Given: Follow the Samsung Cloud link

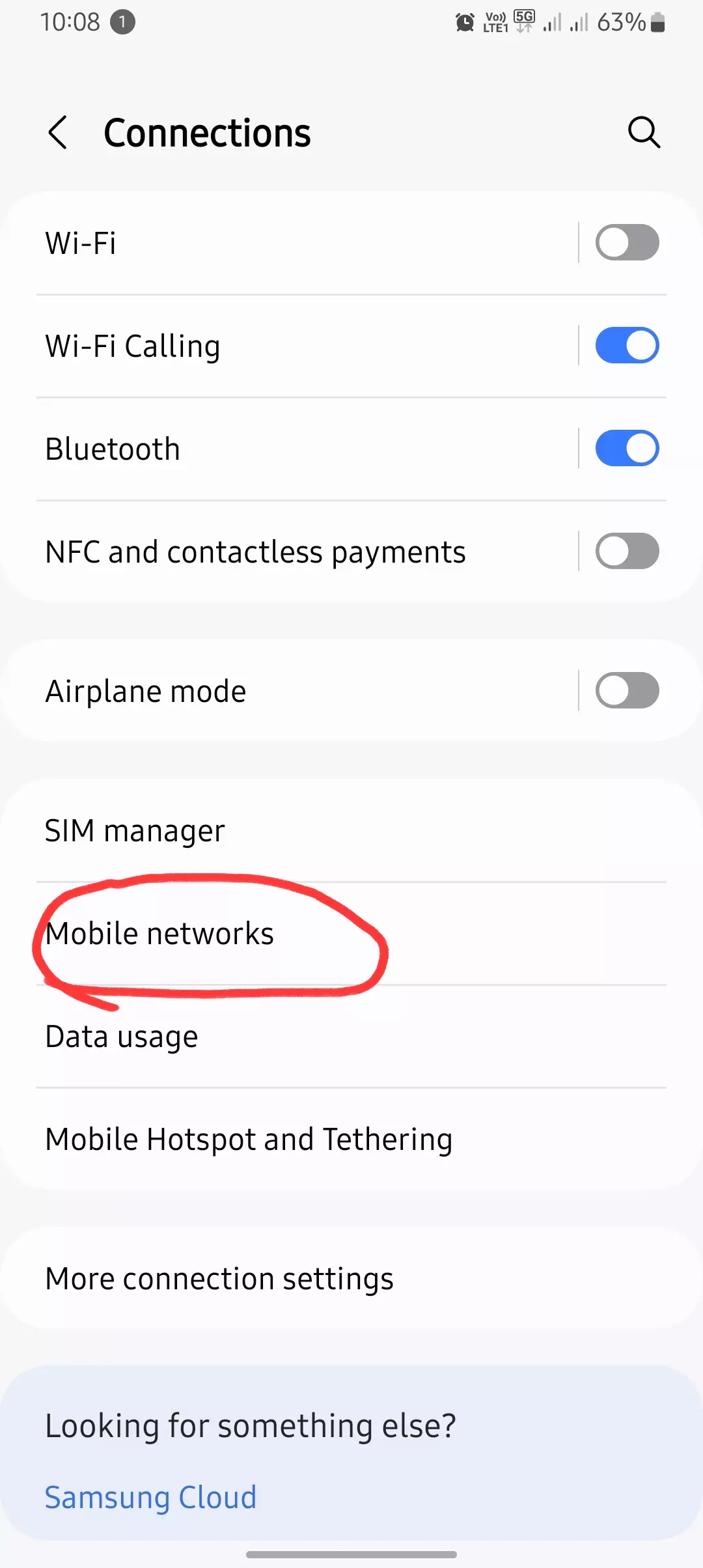Looking at the screenshot, I should click(x=150, y=1497).
